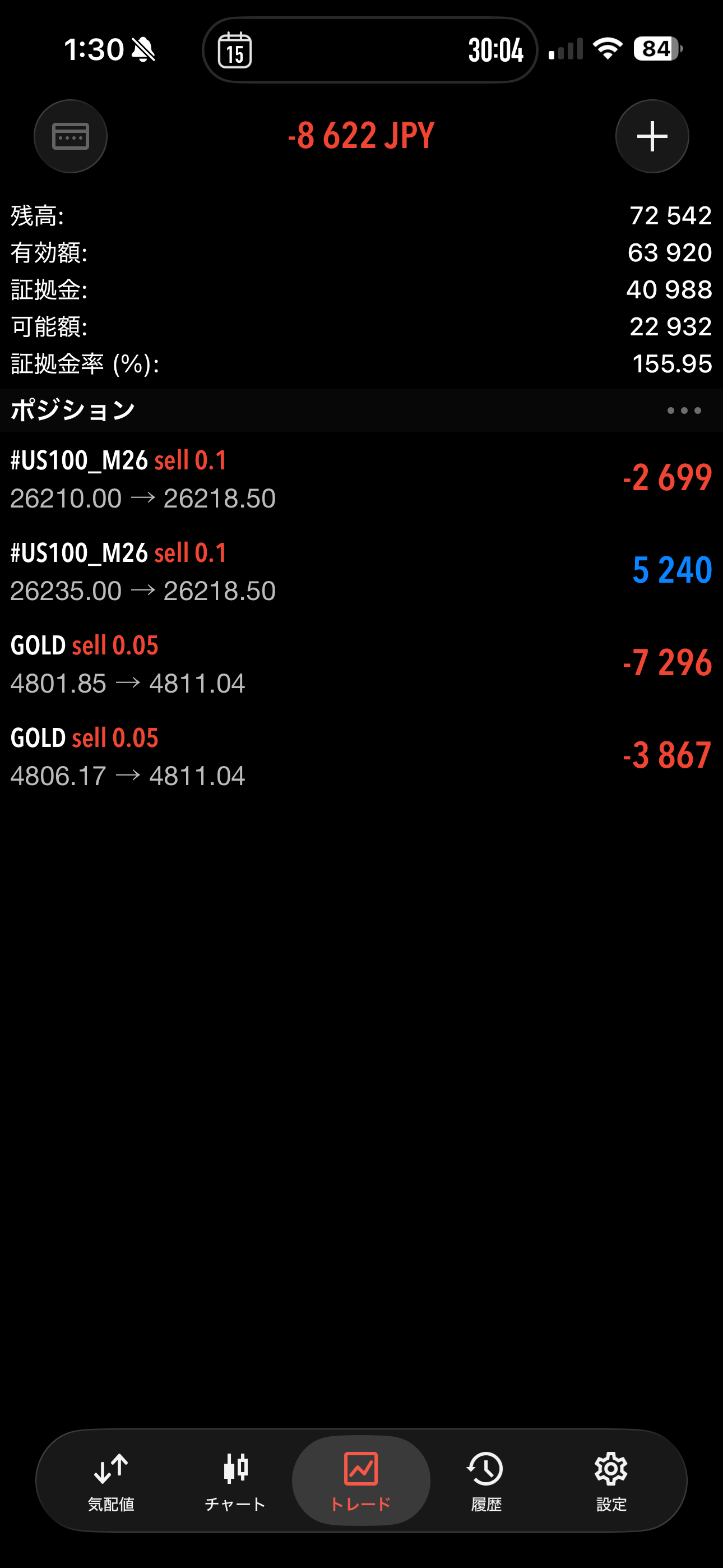The width and height of the screenshot is (723, 1568).
Task: Open #US100_M26 position opened at 26235.00
Action: click(361, 571)
